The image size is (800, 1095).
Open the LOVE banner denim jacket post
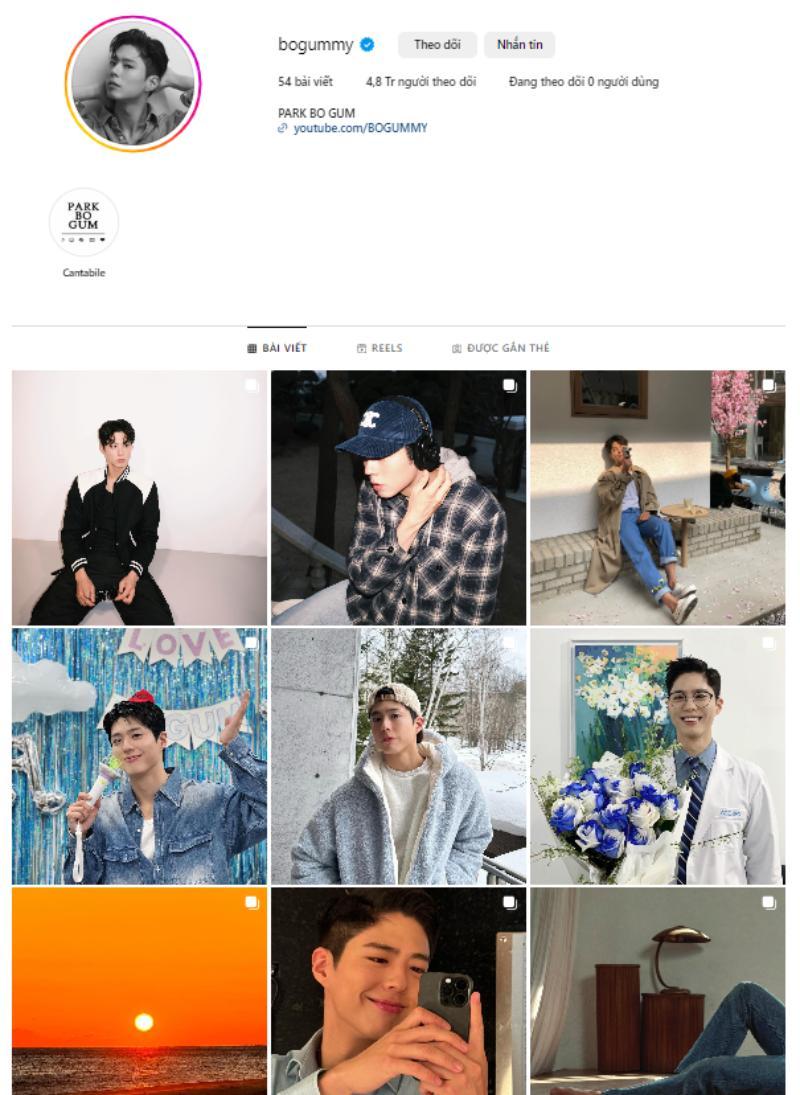139,756
